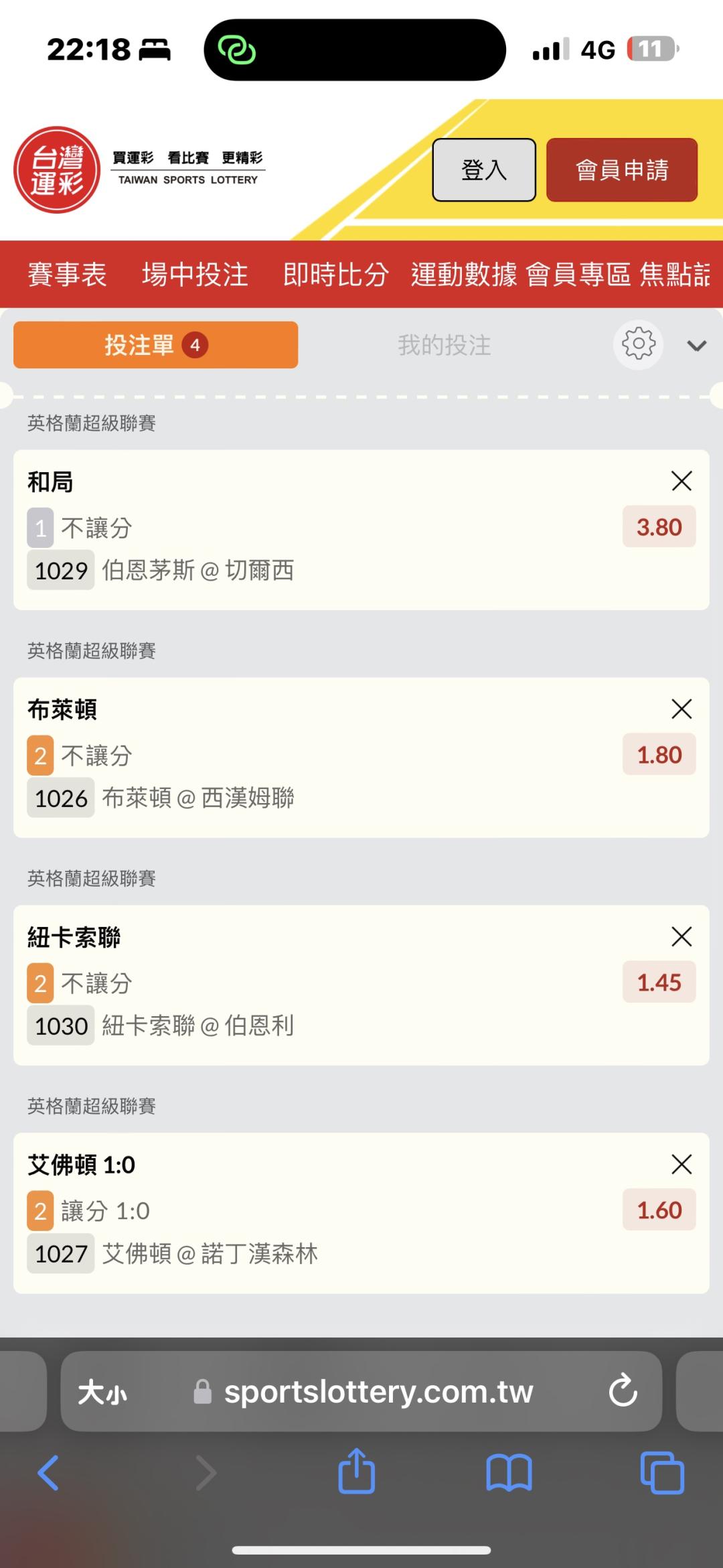Open 運動數據 sports data
Image resolution: width=723 pixels, height=1568 pixels.
tap(464, 275)
